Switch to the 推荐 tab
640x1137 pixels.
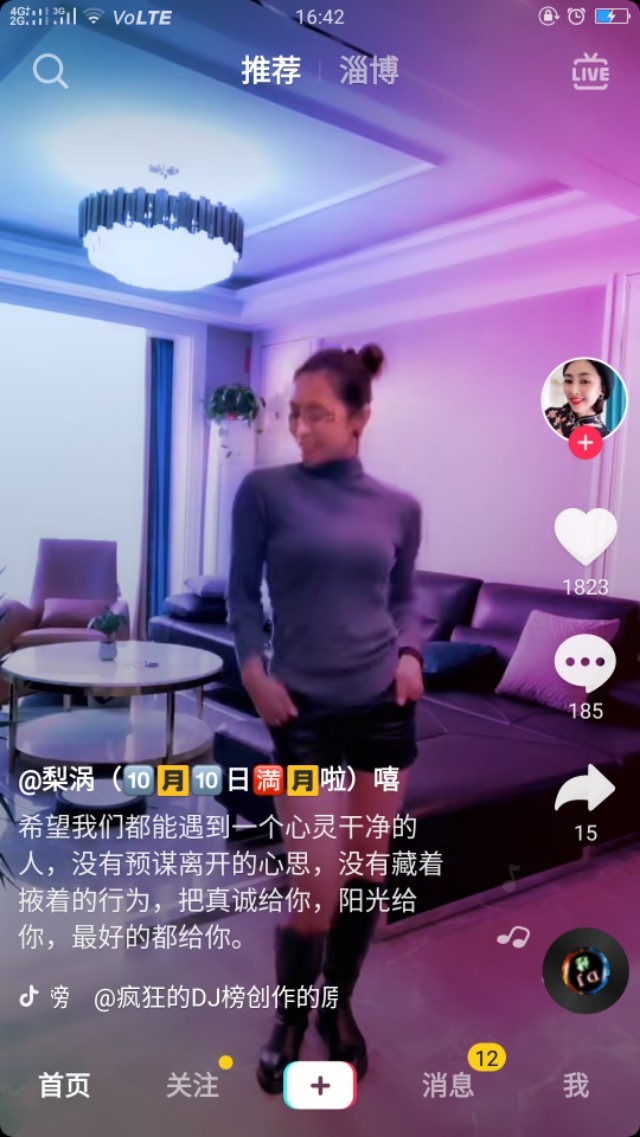[271, 71]
